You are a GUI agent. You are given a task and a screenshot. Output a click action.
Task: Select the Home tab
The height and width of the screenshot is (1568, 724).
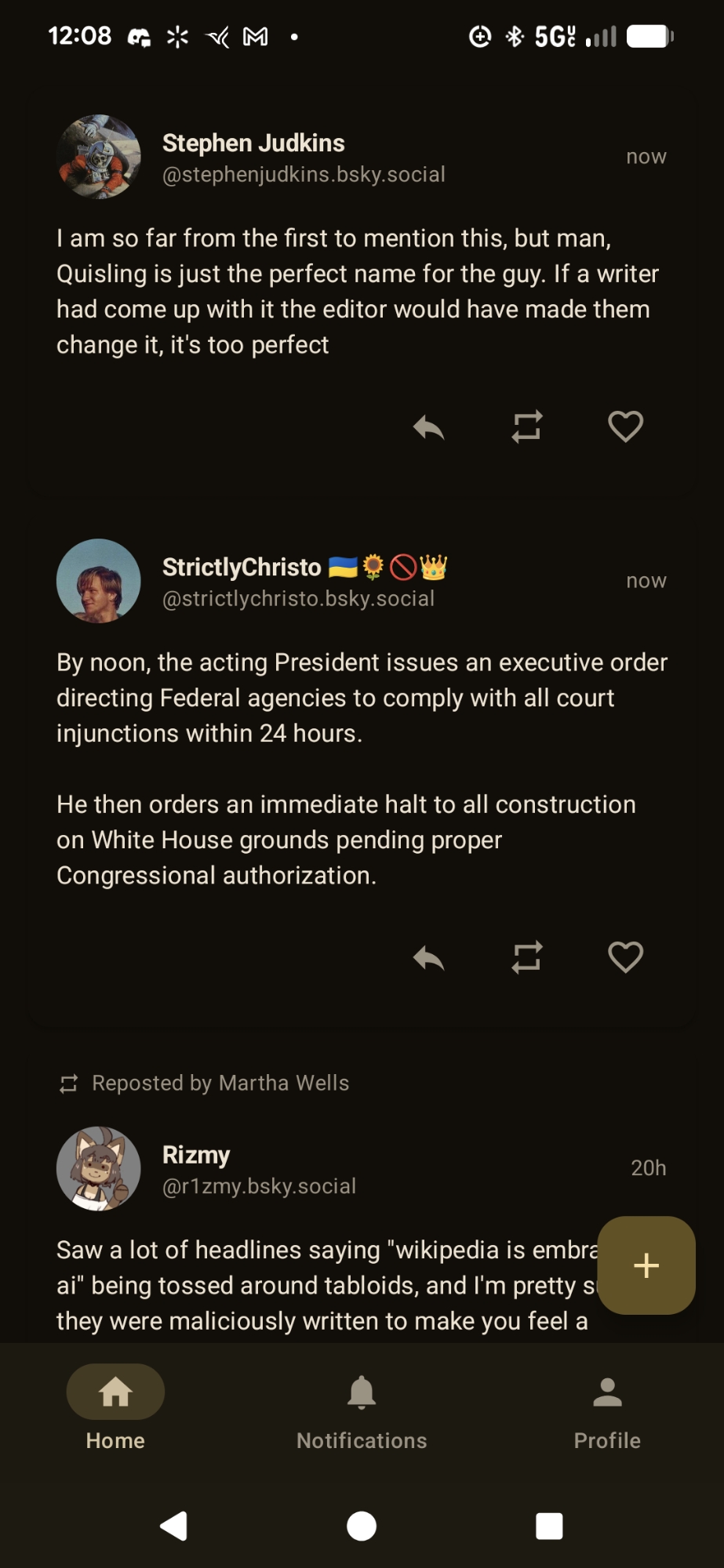point(115,1408)
